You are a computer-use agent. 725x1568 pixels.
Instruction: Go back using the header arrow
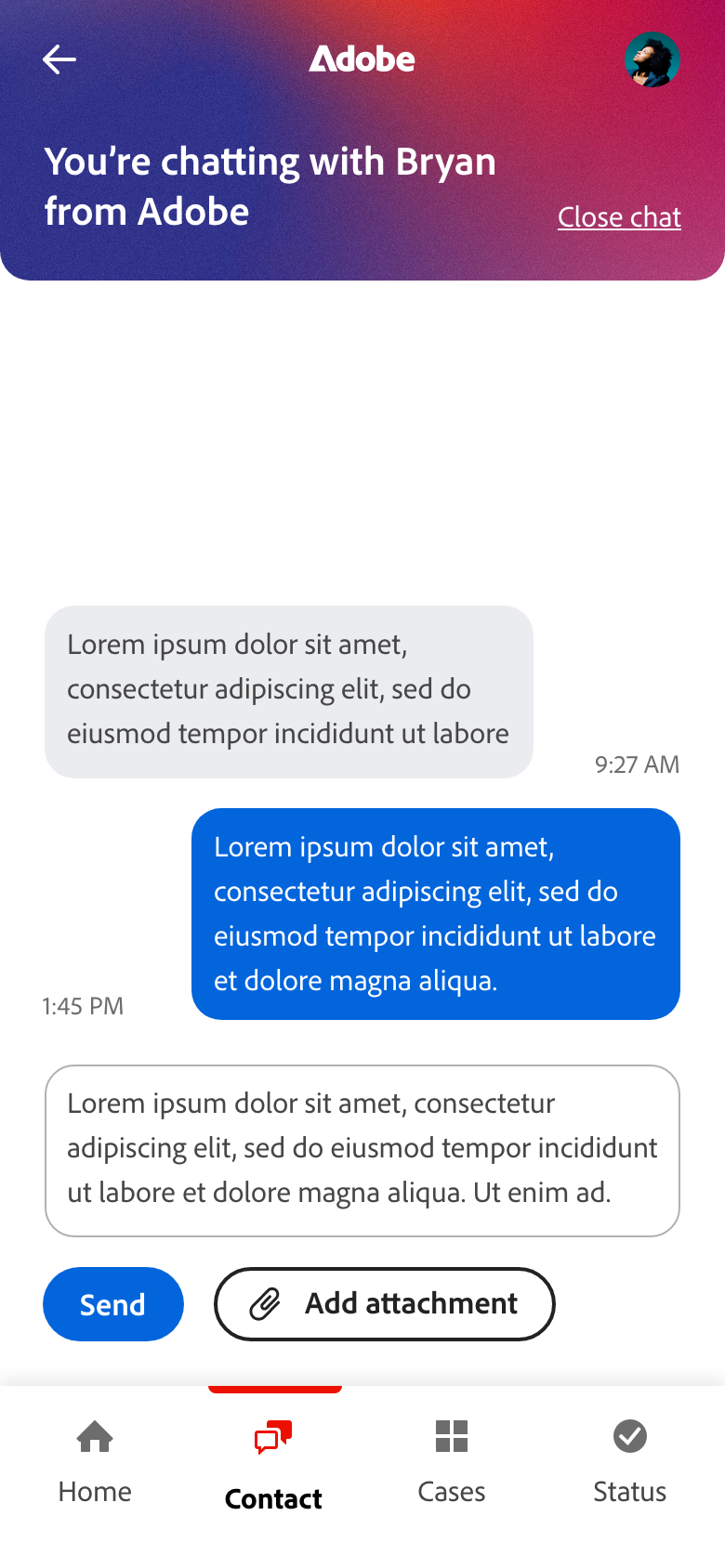(x=59, y=59)
